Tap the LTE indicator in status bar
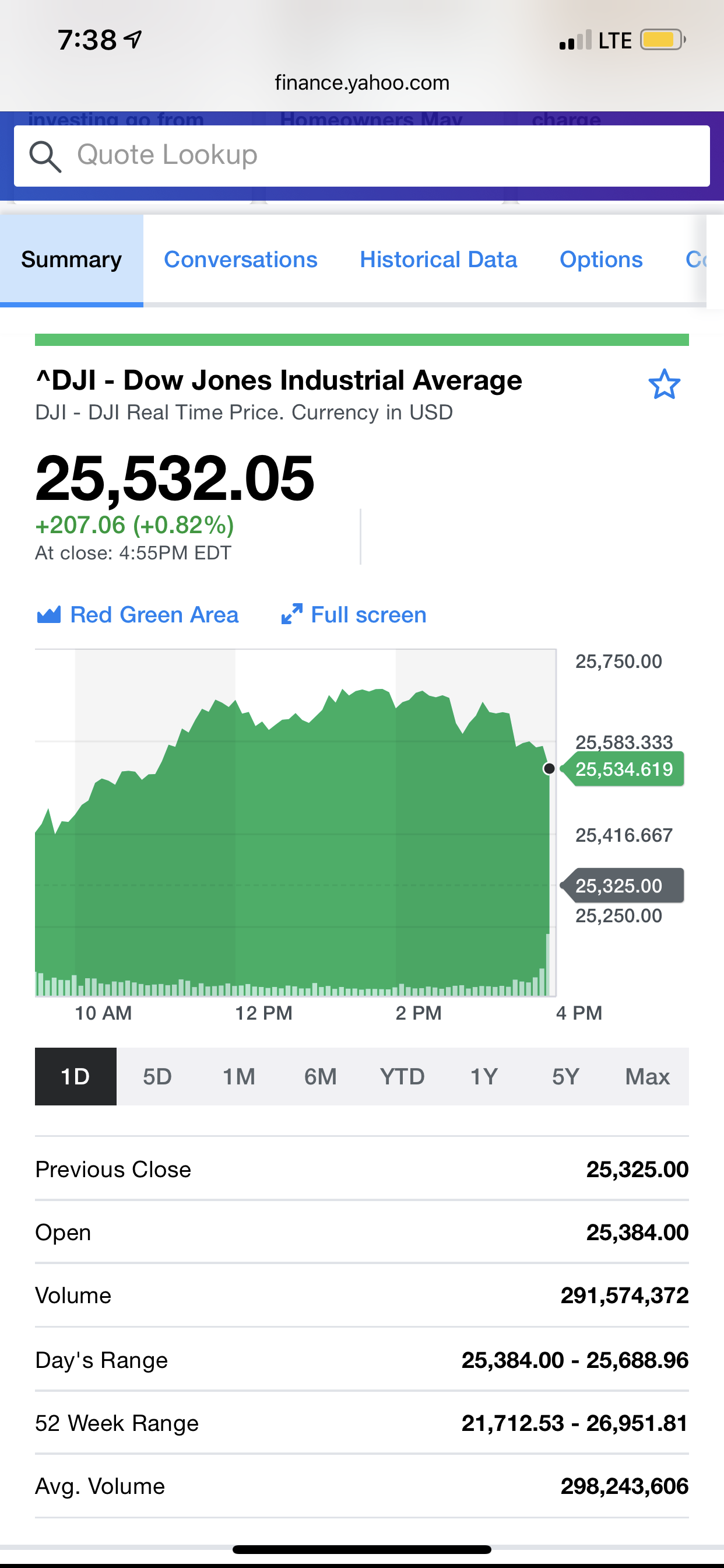This screenshot has width=724, height=1568. (614, 39)
